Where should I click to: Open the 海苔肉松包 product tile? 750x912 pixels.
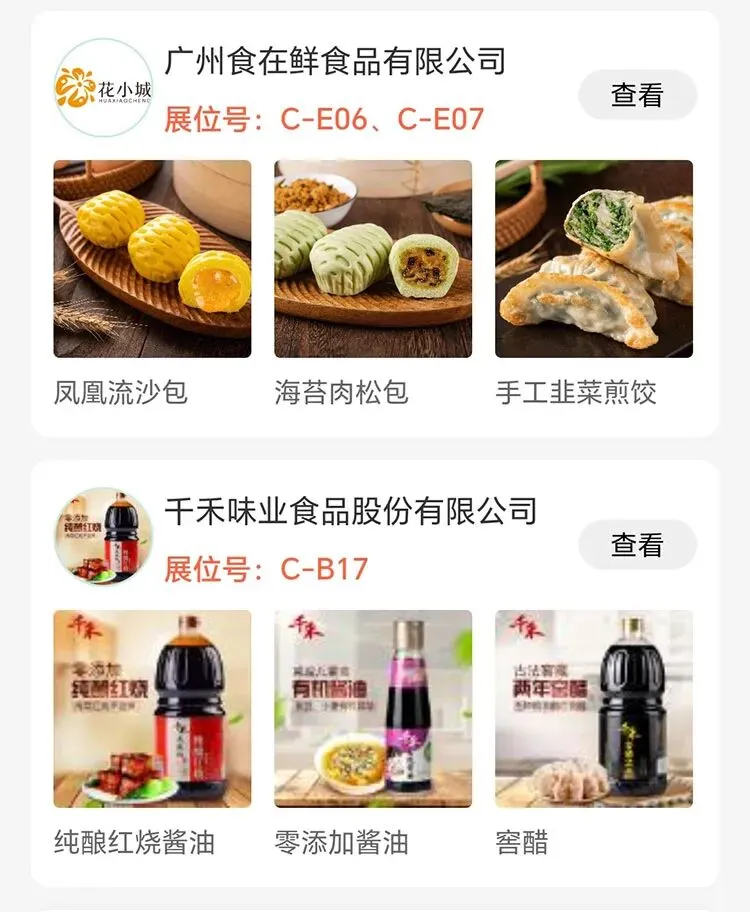[x=373, y=259]
